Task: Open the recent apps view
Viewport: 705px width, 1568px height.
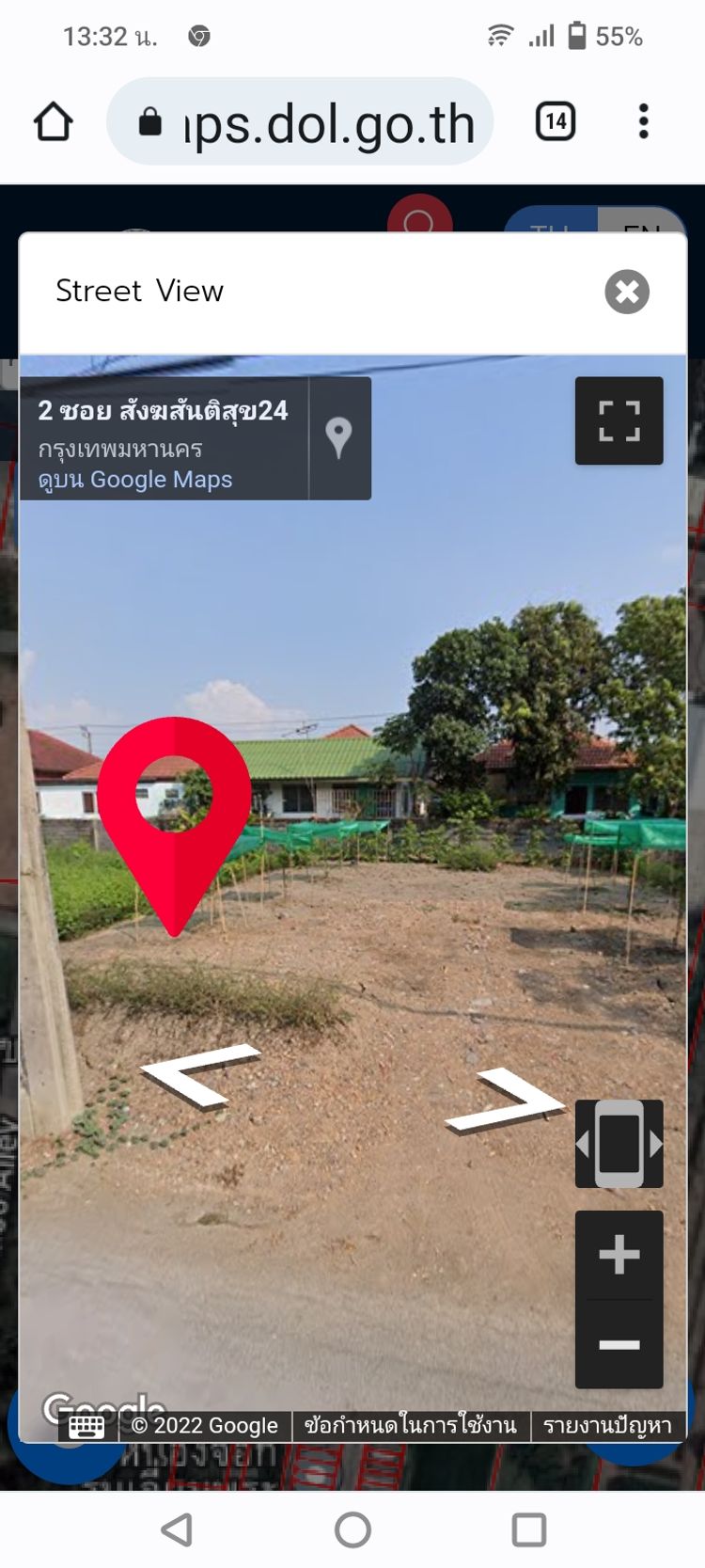Action: click(x=528, y=1530)
